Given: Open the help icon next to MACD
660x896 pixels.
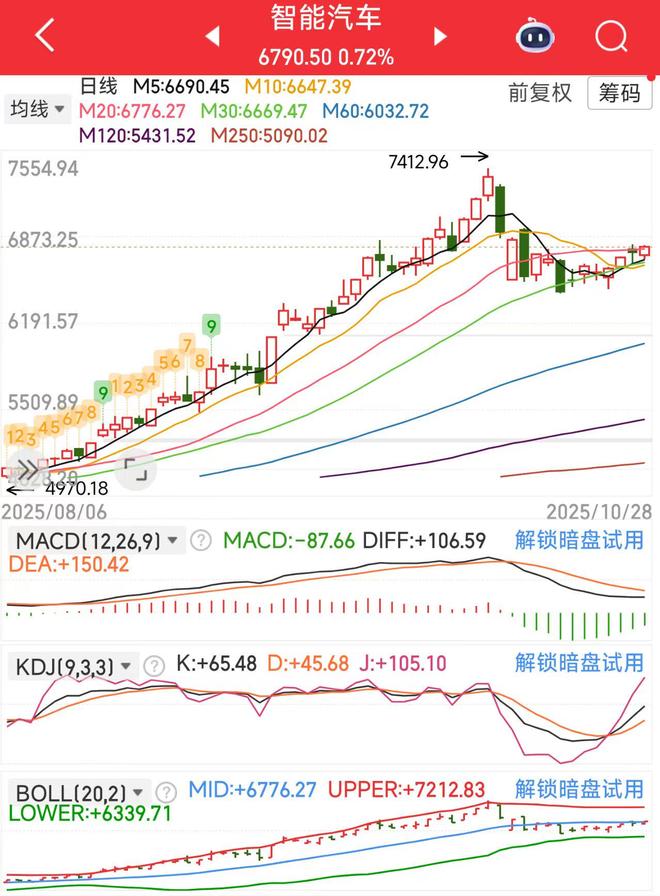Looking at the screenshot, I should pos(201,541).
